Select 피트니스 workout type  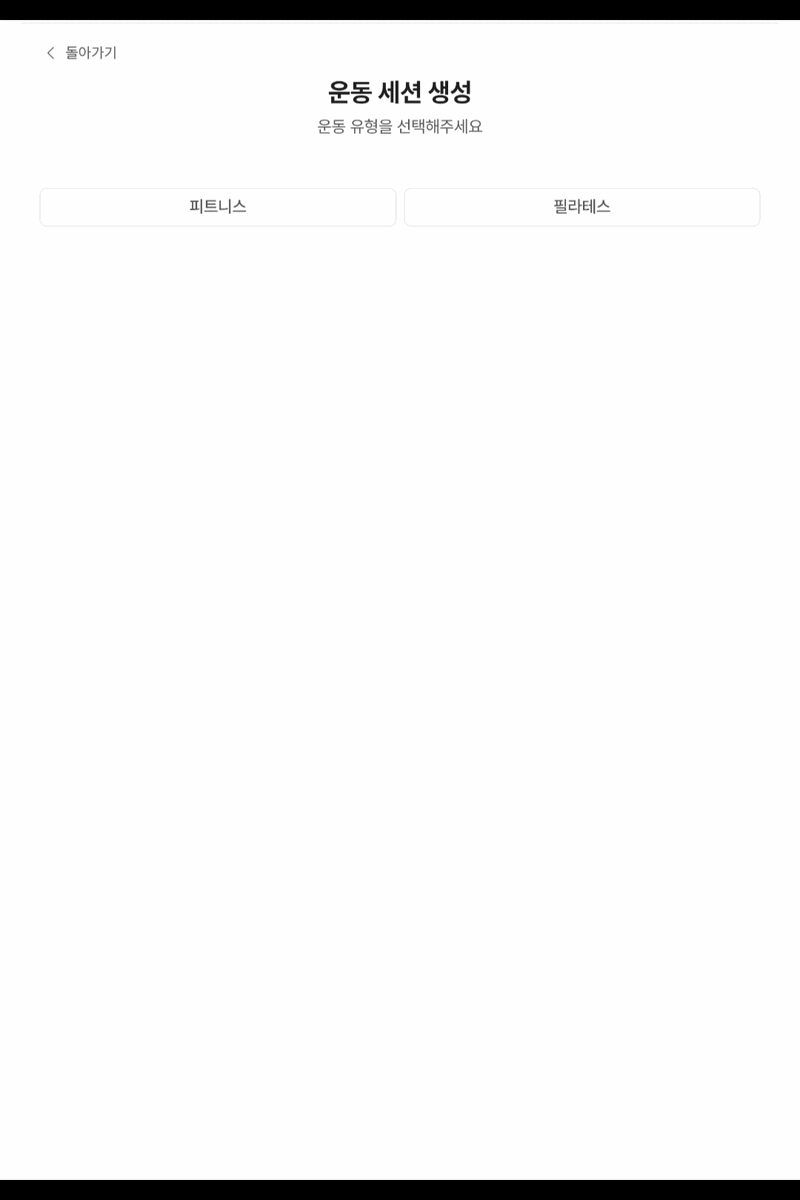point(218,207)
